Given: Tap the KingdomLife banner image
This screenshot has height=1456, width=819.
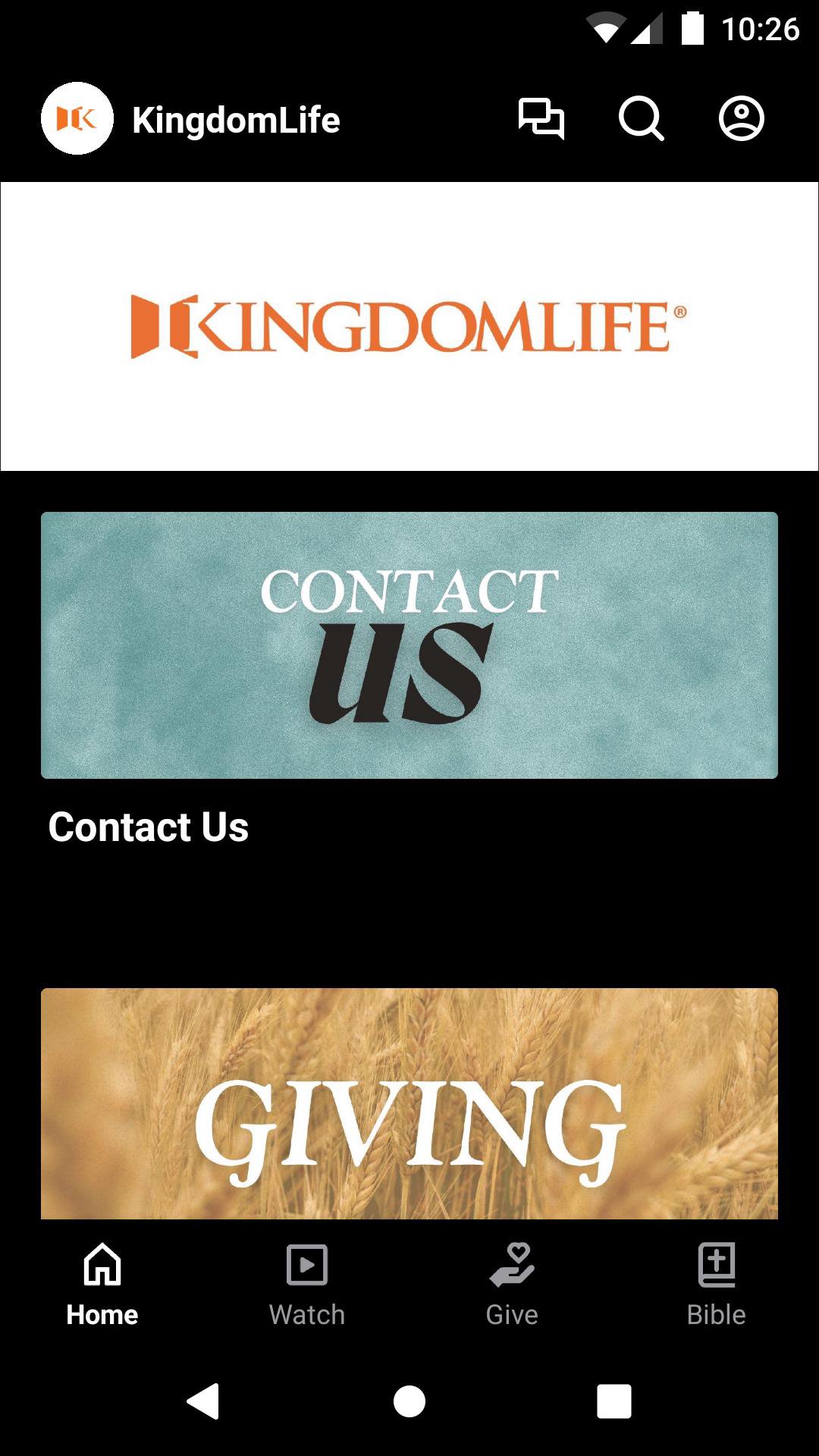Looking at the screenshot, I should point(409,326).
